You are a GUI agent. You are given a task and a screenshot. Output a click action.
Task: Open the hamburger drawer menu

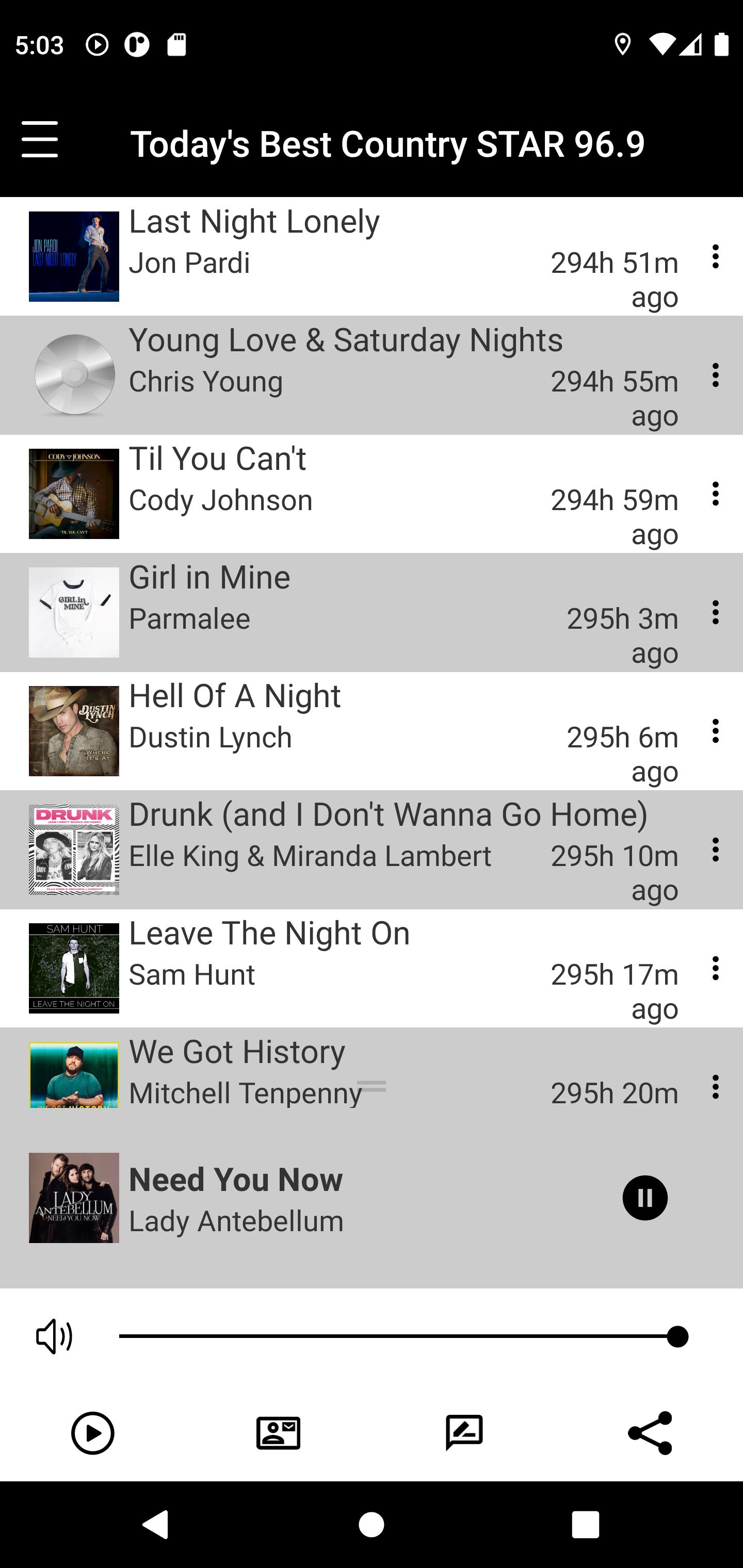tap(40, 139)
